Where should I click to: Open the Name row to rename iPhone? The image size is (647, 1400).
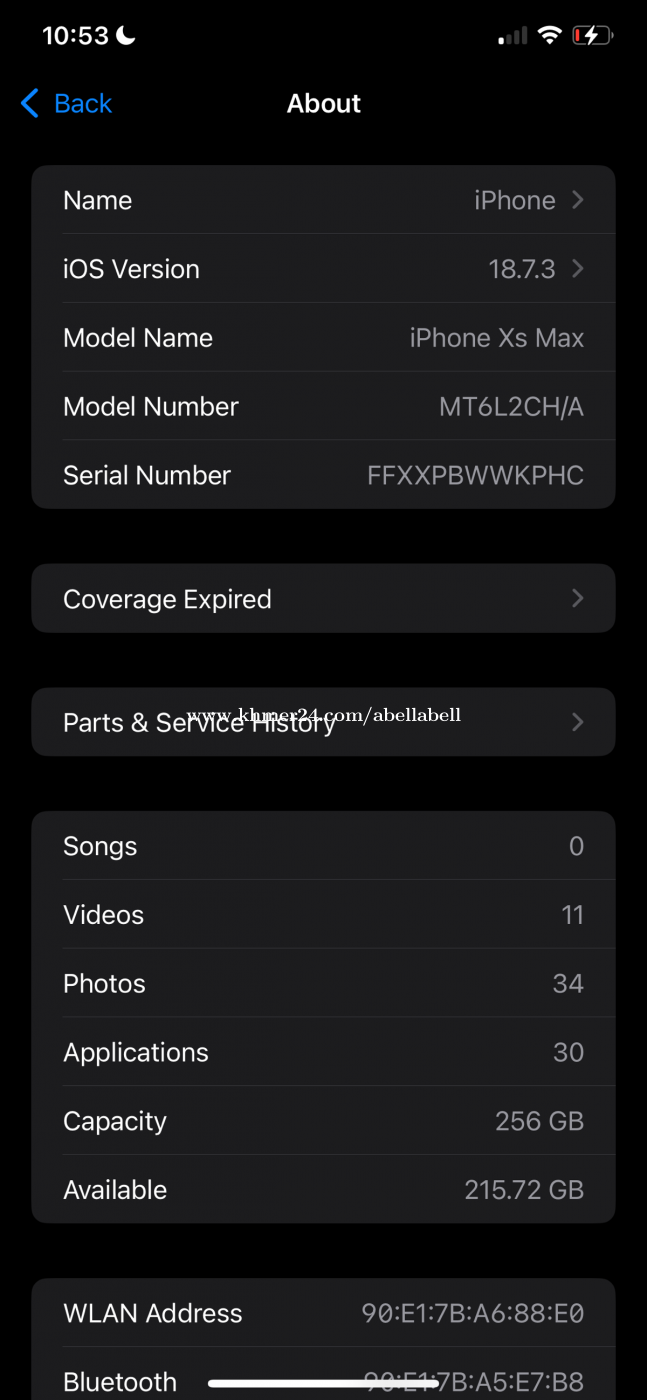(323, 200)
